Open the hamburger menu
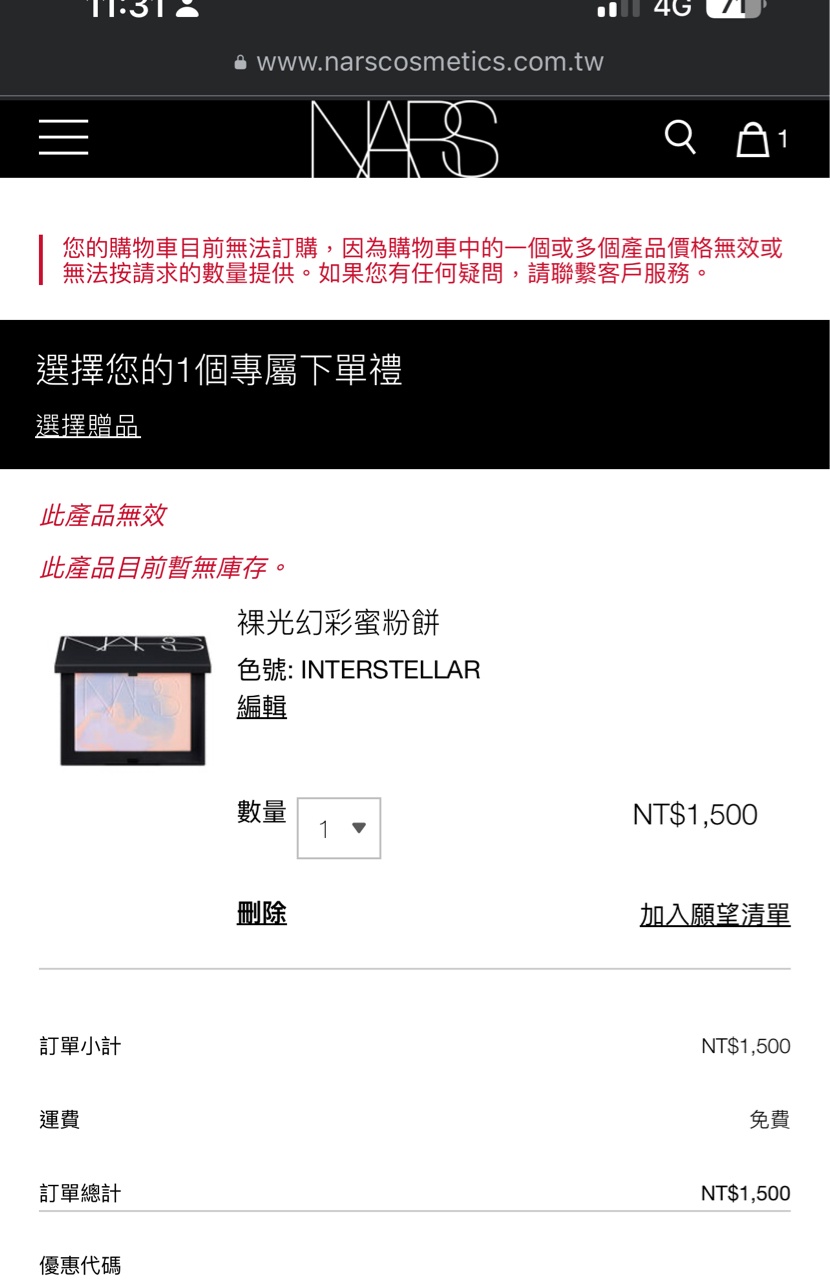The width and height of the screenshot is (830, 1280). 64,137
